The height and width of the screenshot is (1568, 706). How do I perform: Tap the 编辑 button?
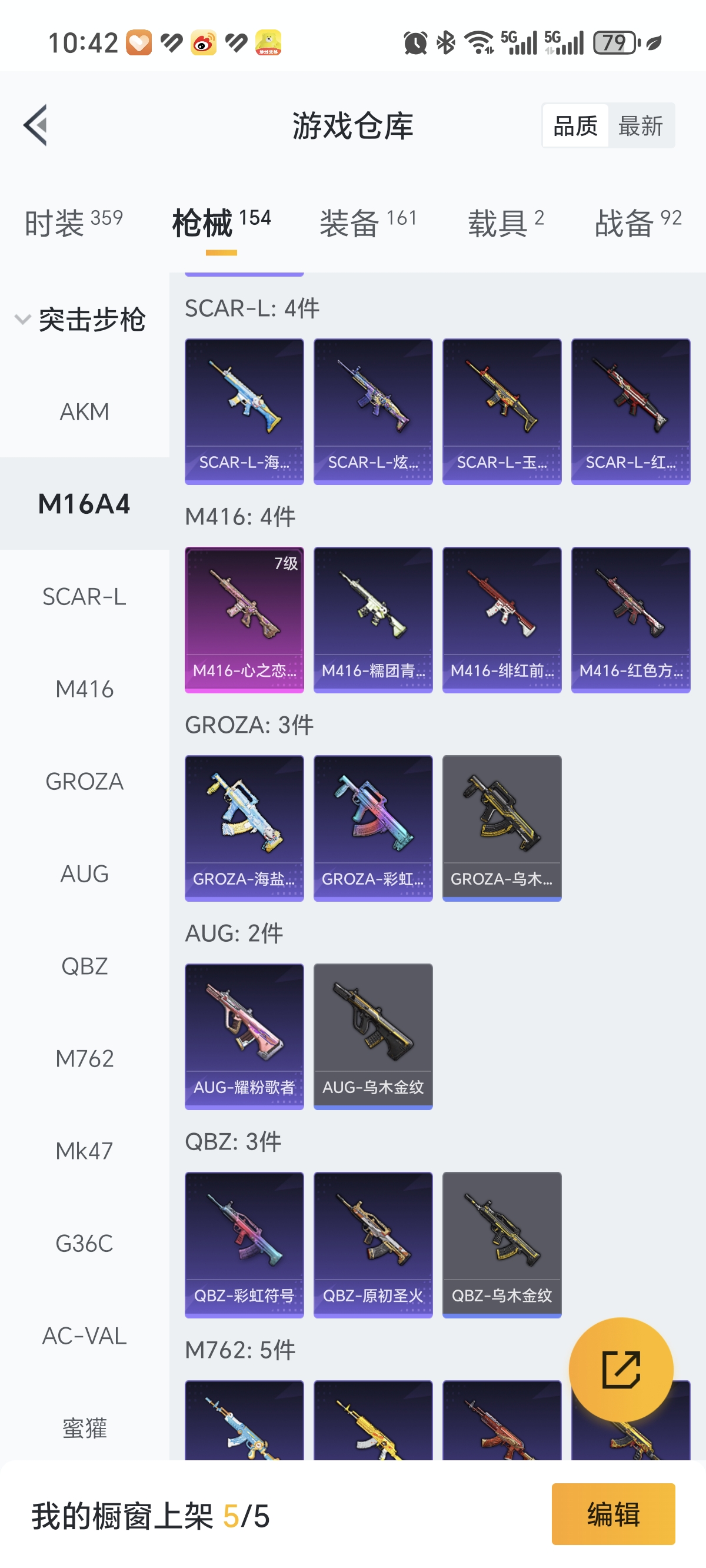coord(613,1514)
